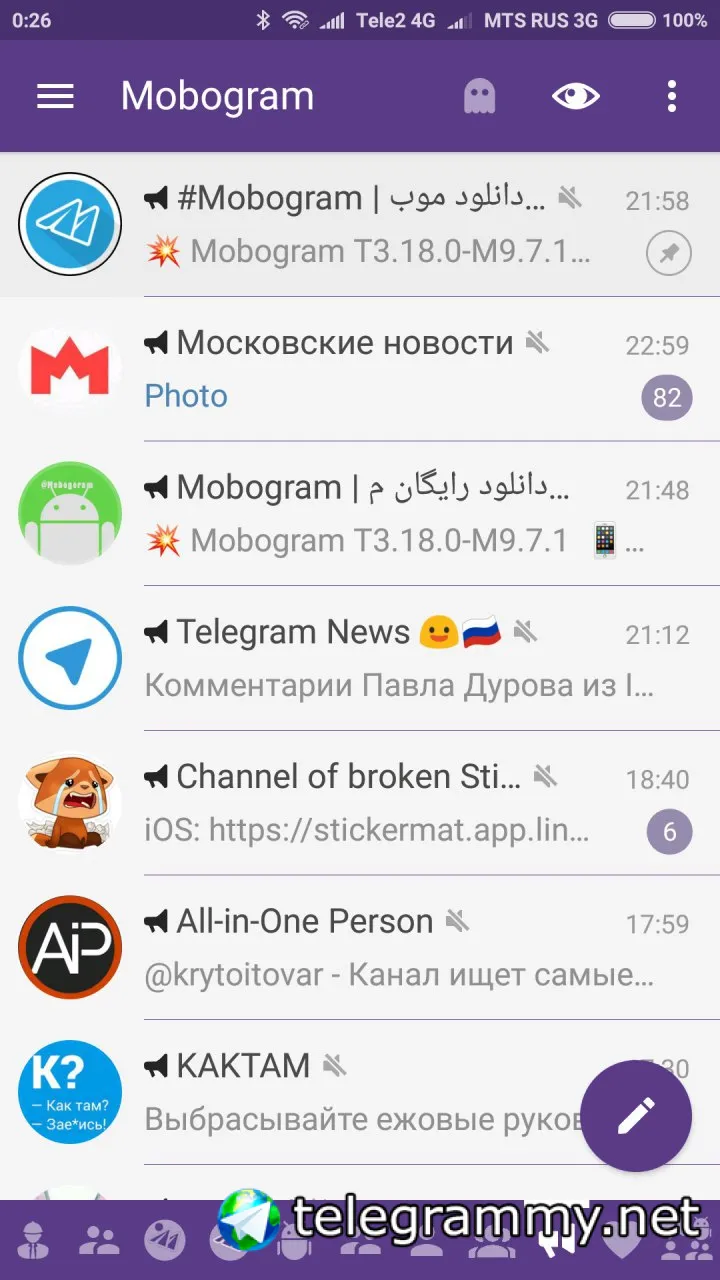
Task: Open the navigation drawer menu
Action: (x=55, y=96)
